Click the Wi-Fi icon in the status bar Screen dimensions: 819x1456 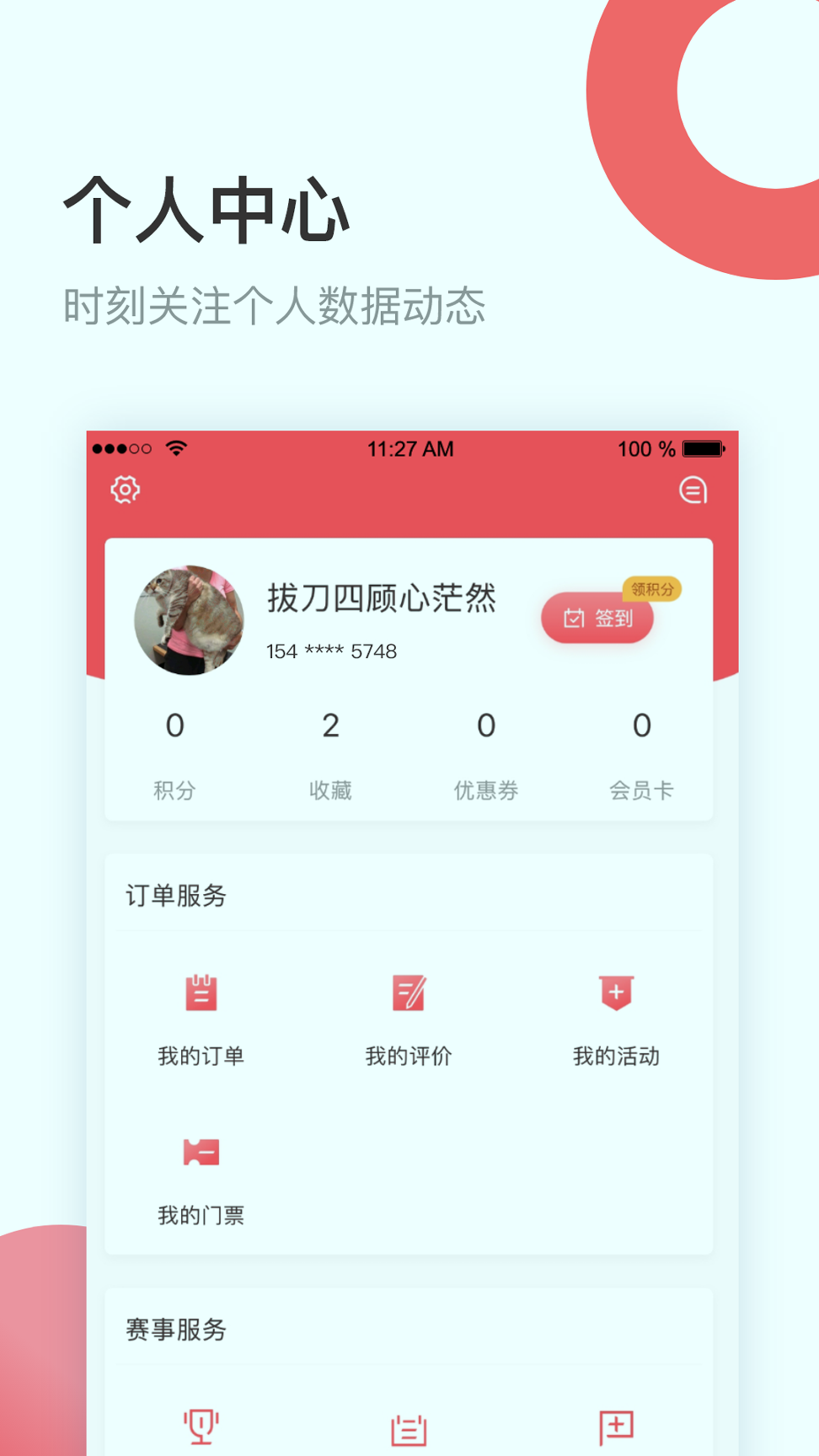click(174, 448)
